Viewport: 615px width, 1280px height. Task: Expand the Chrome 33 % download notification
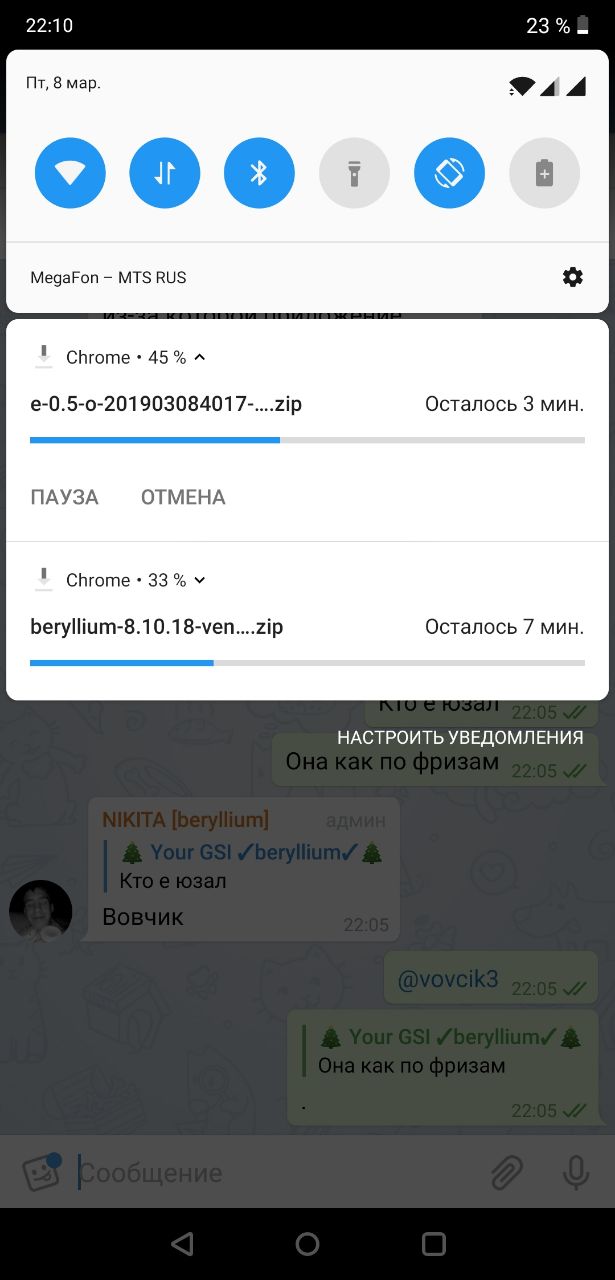point(199,580)
